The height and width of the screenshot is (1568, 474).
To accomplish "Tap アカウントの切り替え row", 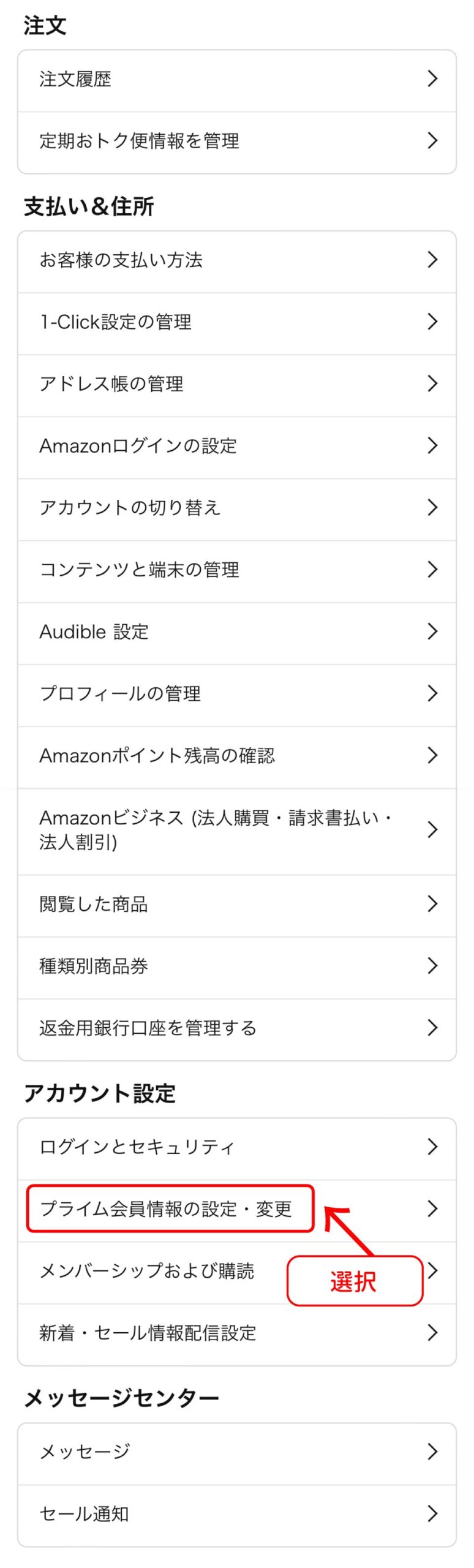I will click(236, 508).
